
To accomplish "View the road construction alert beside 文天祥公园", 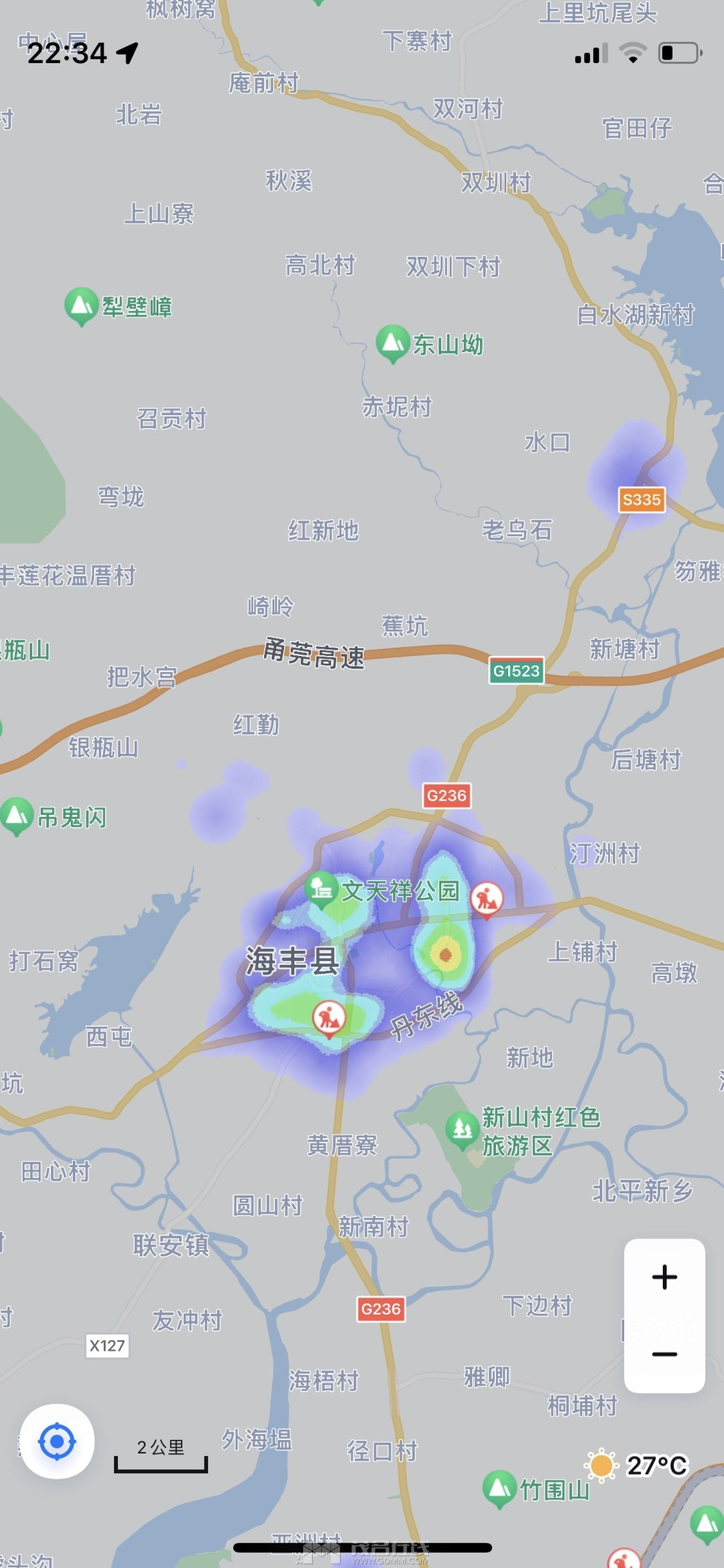I will 487,898.
